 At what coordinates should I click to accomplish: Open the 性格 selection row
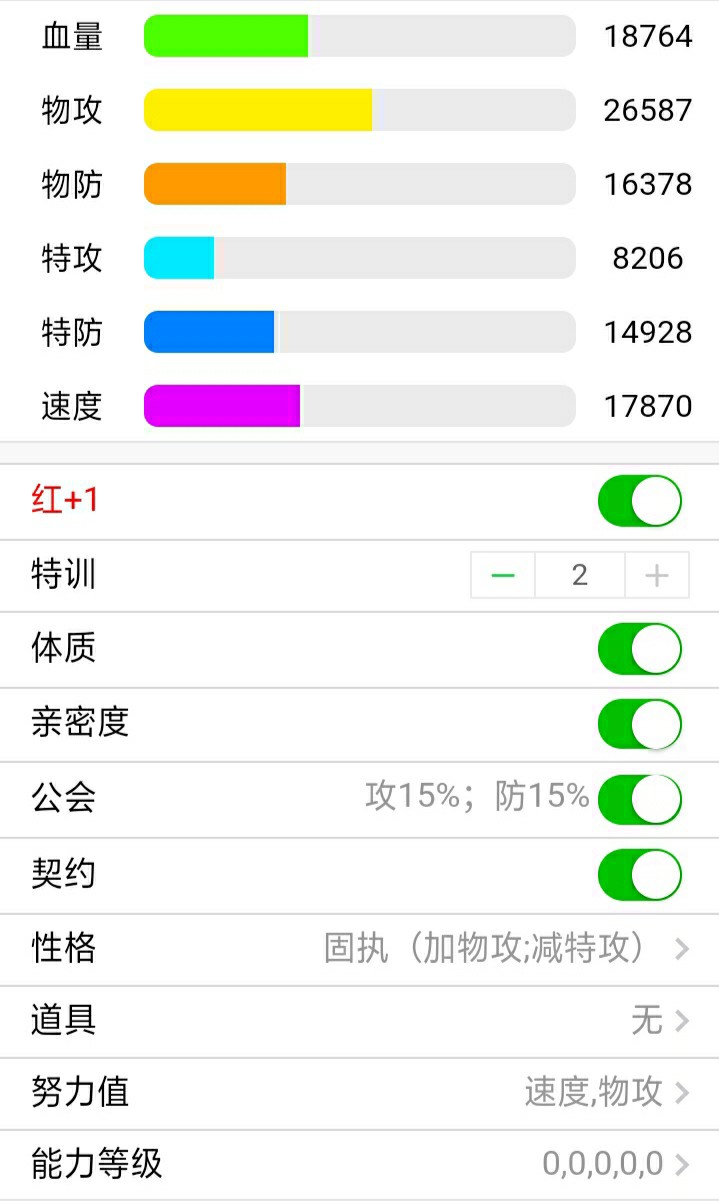pos(360,948)
